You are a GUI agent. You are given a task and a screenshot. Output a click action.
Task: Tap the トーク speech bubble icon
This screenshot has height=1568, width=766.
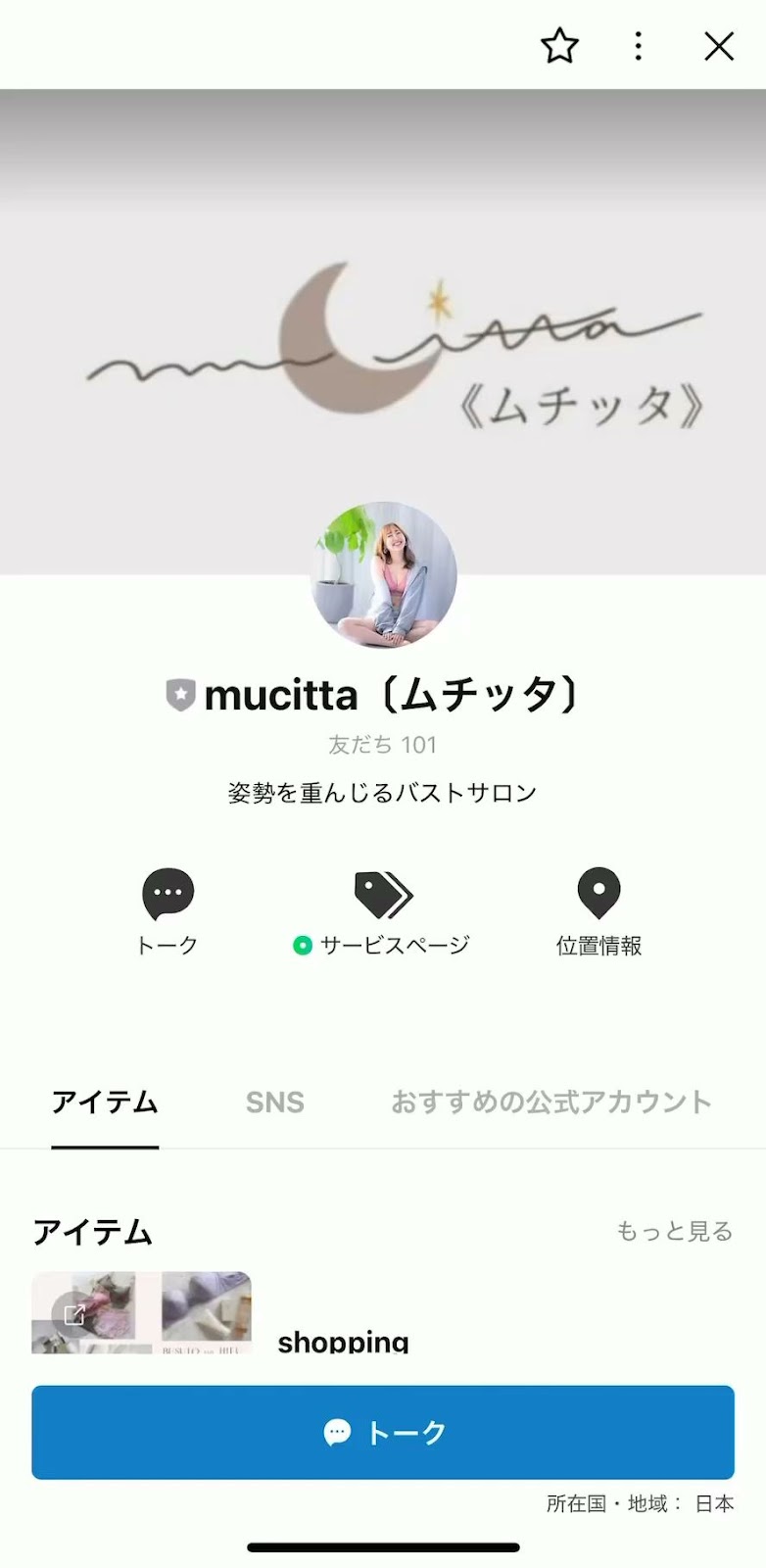click(167, 892)
